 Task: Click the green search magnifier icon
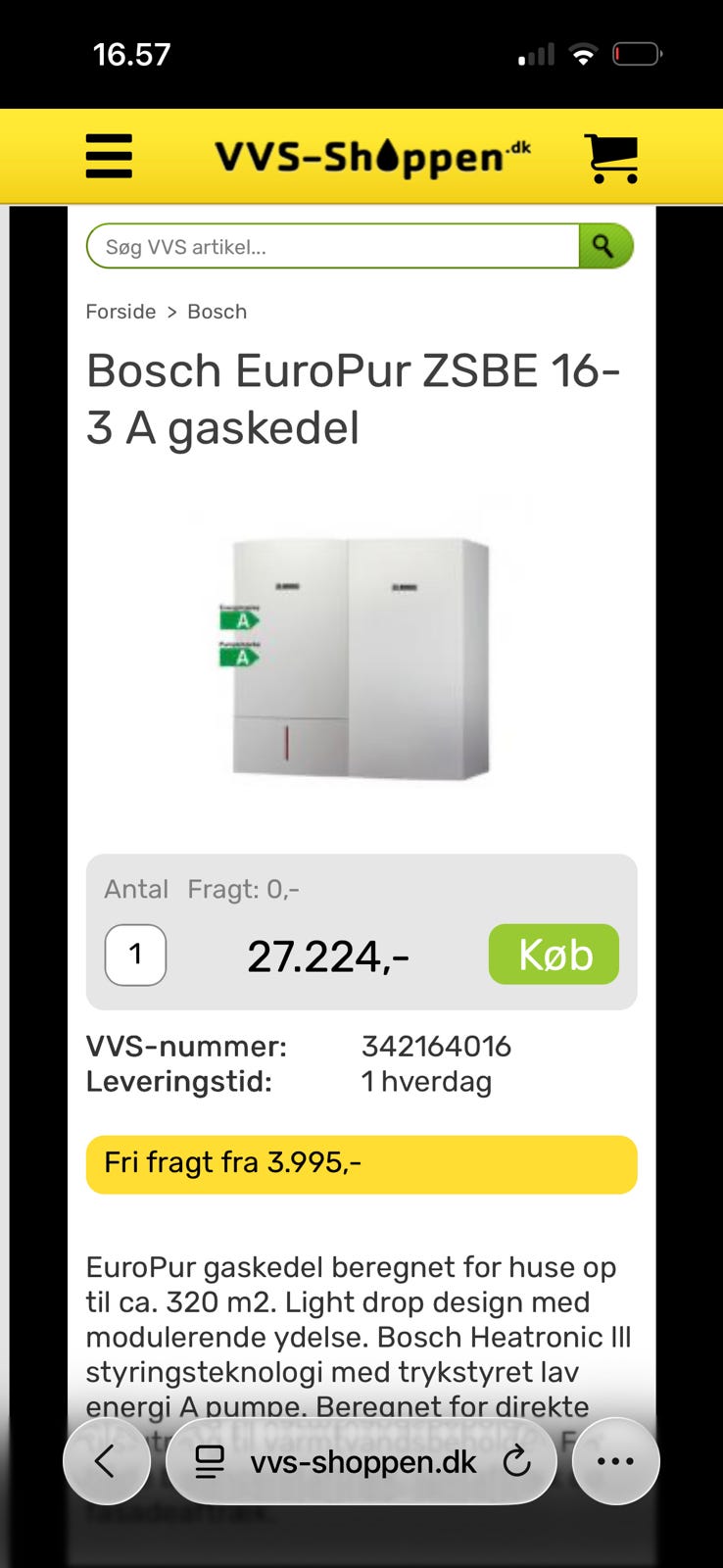pyautogui.click(x=604, y=245)
